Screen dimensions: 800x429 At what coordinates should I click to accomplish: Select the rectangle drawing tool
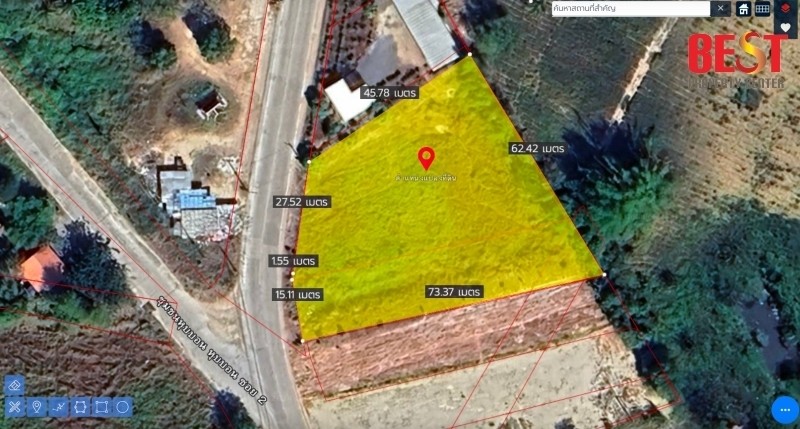(101, 406)
